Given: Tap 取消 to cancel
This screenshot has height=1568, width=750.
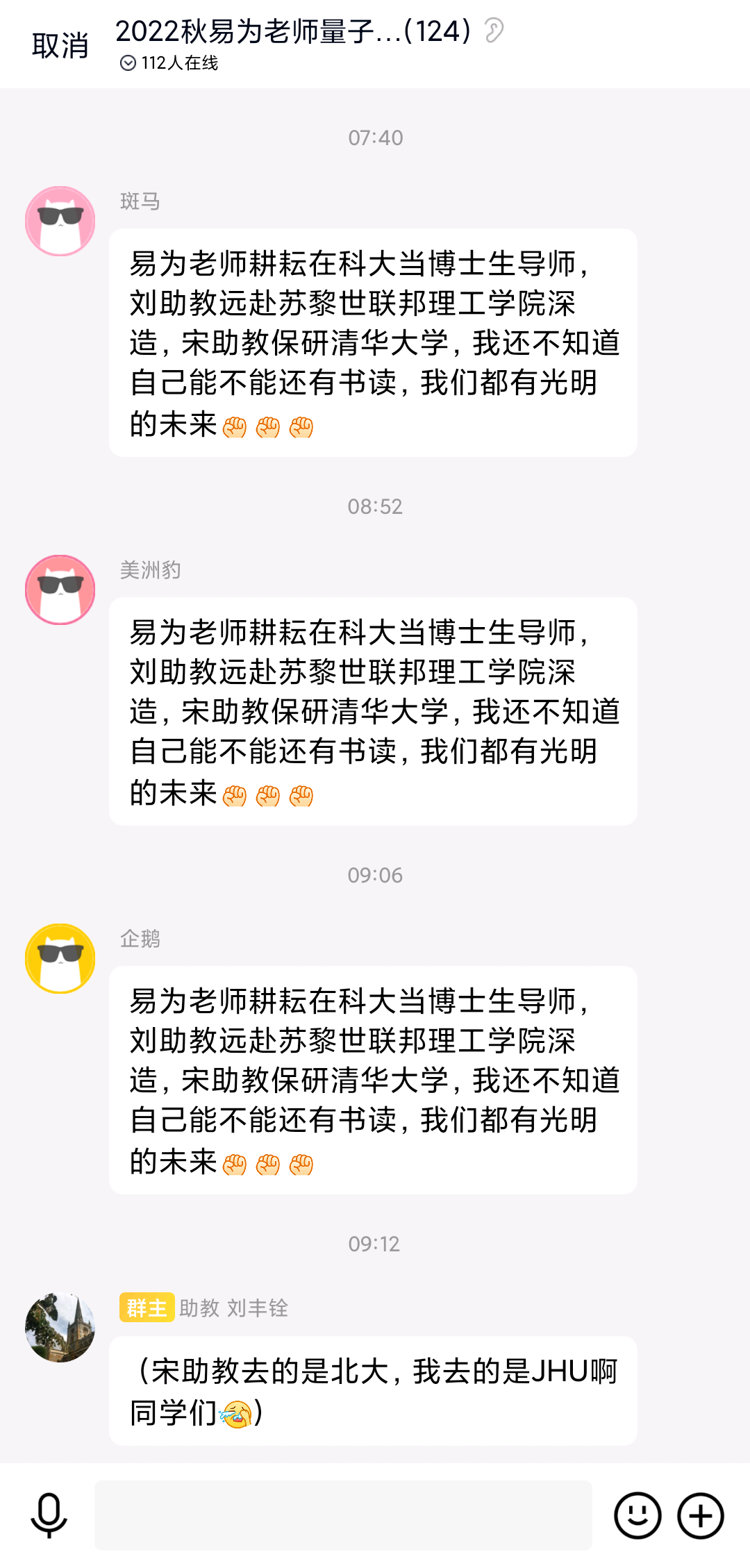Looking at the screenshot, I should click(x=60, y=45).
